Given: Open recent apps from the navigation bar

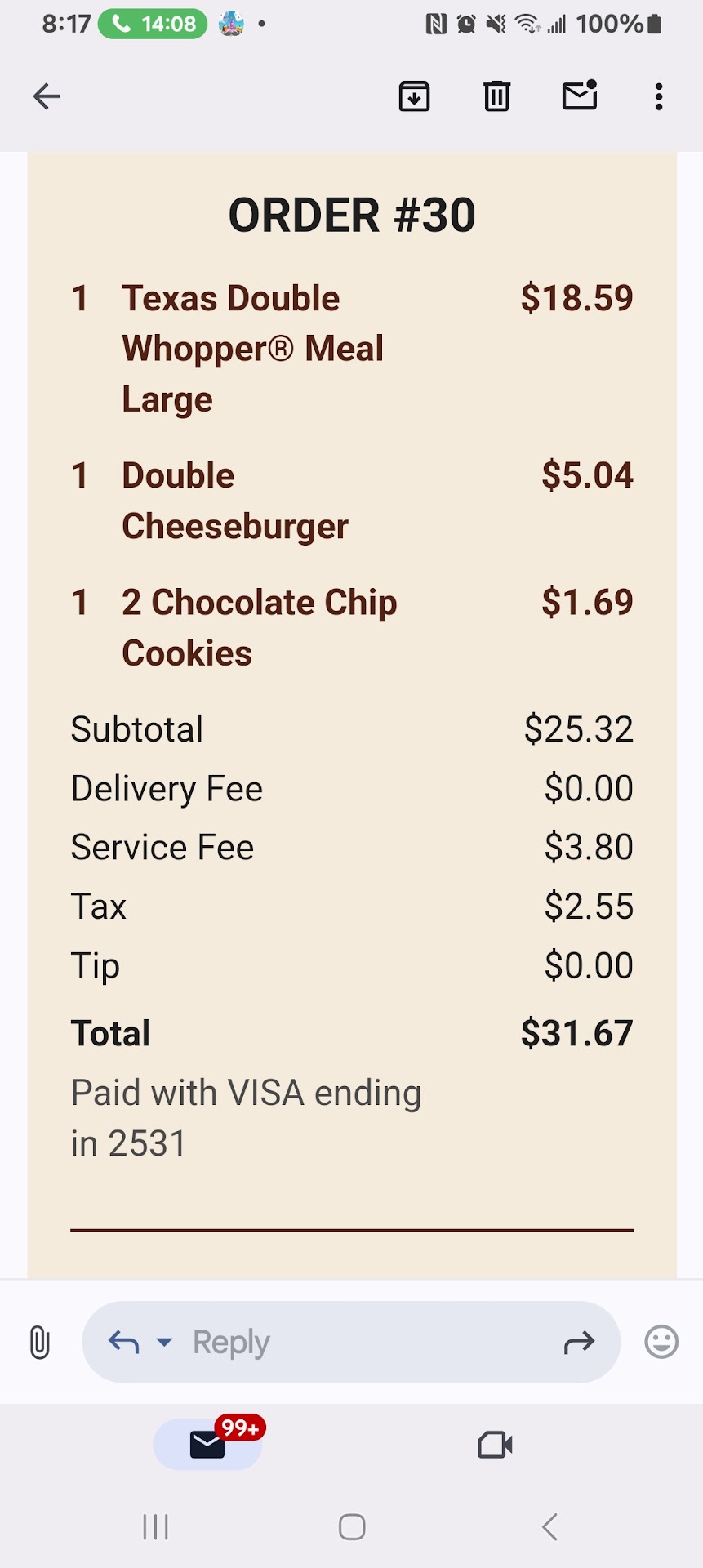Looking at the screenshot, I should [x=155, y=1526].
